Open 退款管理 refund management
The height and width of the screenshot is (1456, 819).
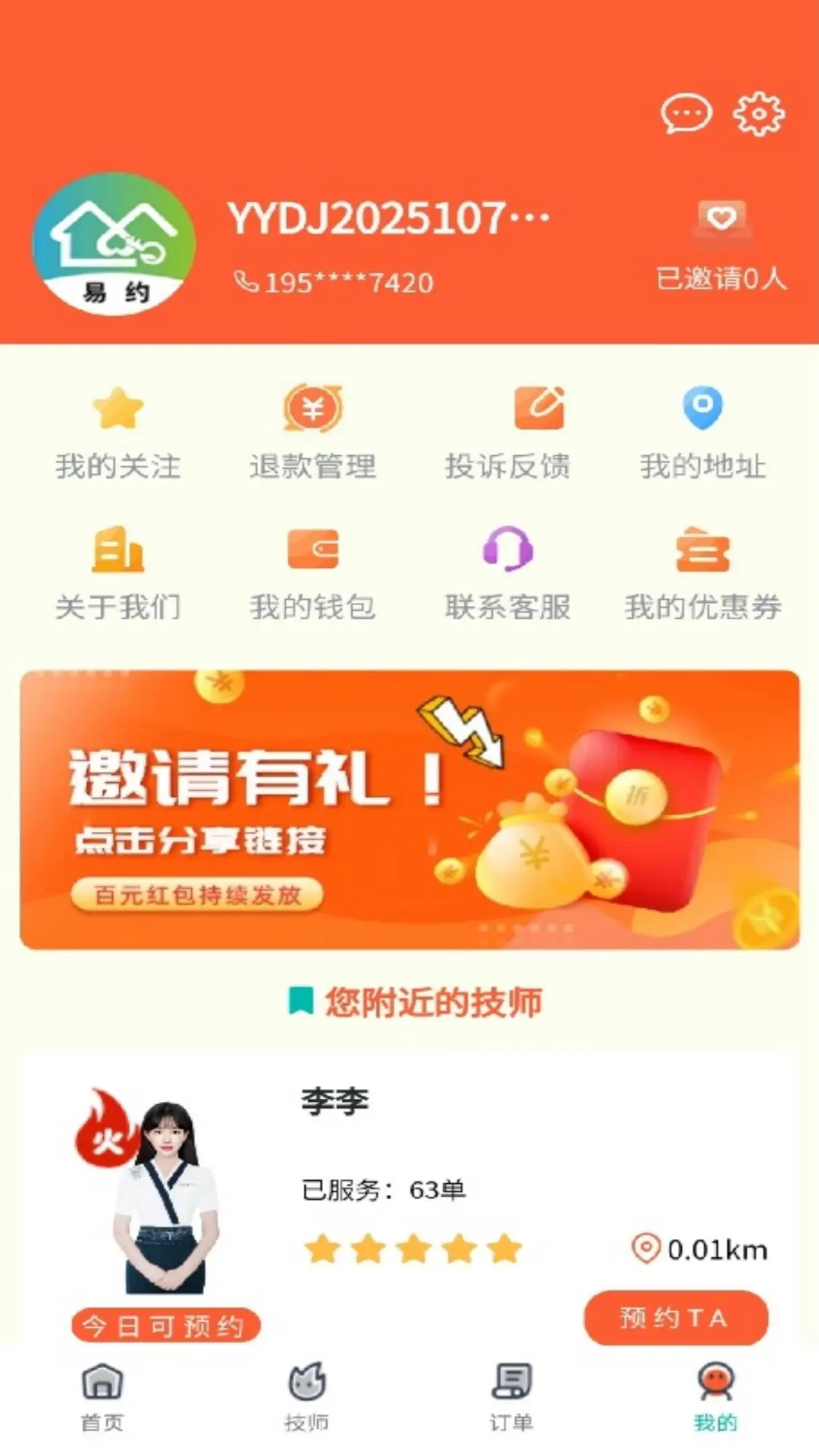coord(312,432)
